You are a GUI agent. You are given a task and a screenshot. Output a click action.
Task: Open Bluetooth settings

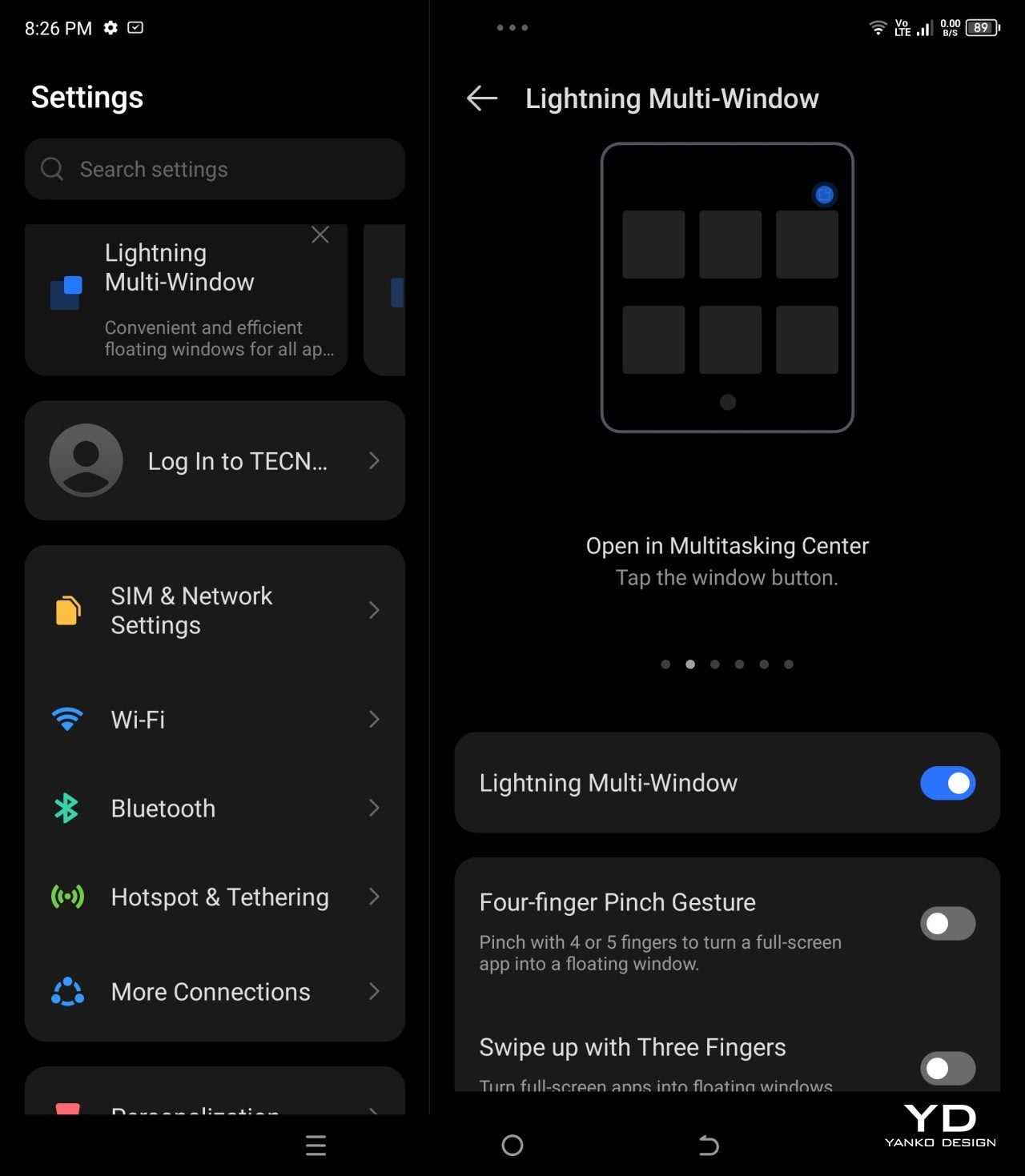click(215, 808)
